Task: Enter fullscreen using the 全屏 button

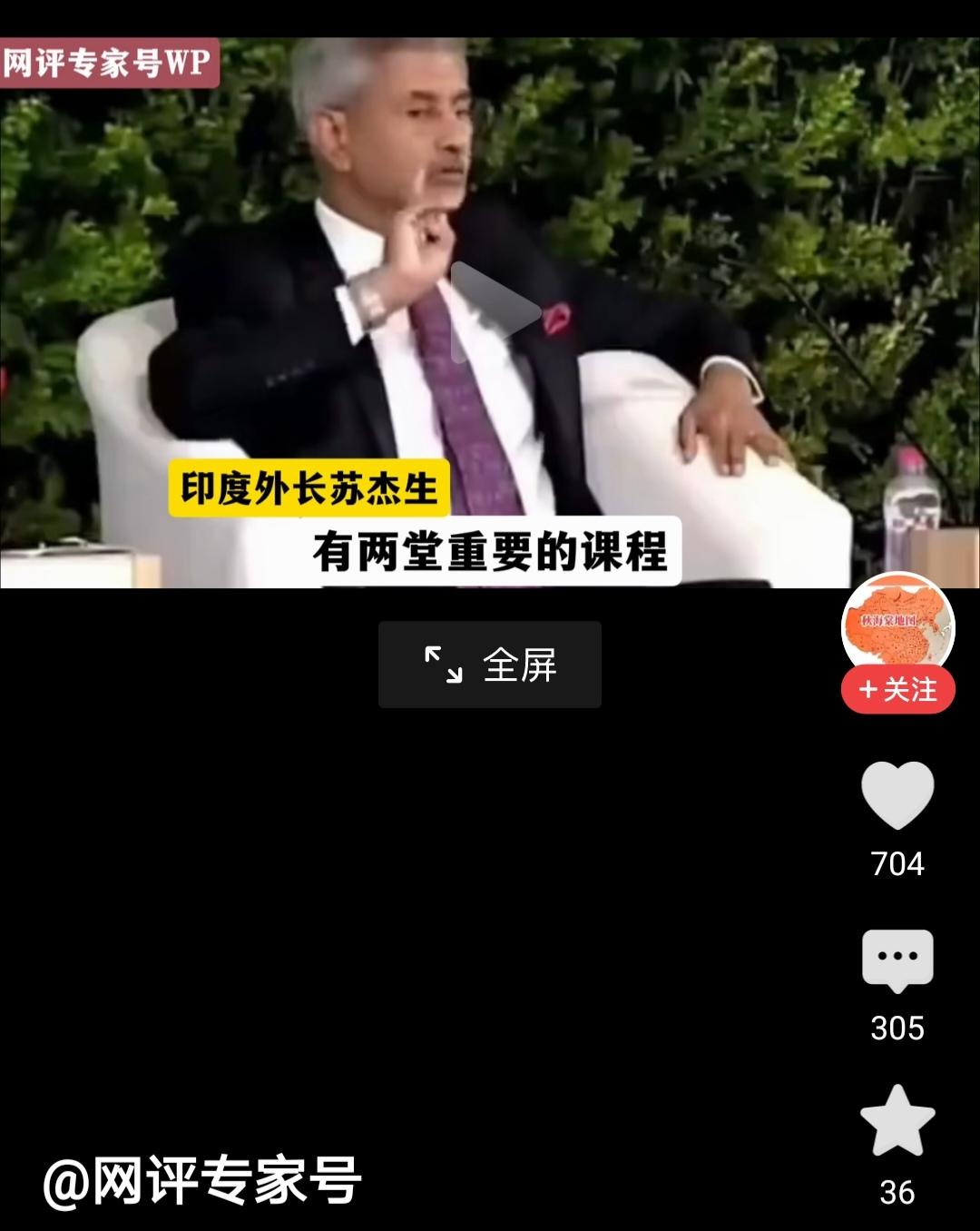Action: point(490,664)
